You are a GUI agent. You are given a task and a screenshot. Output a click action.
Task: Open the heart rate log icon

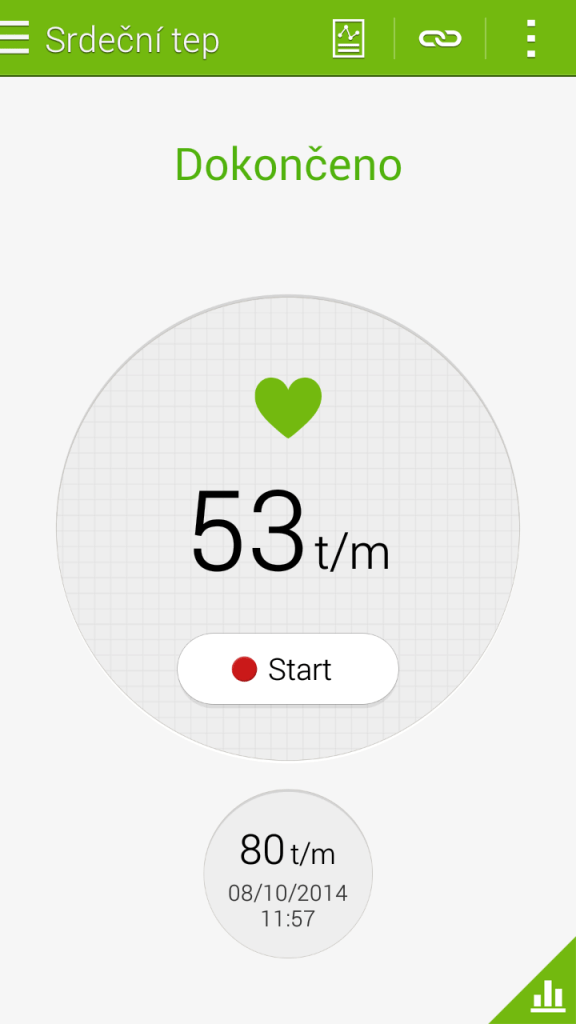pyautogui.click(x=348, y=39)
